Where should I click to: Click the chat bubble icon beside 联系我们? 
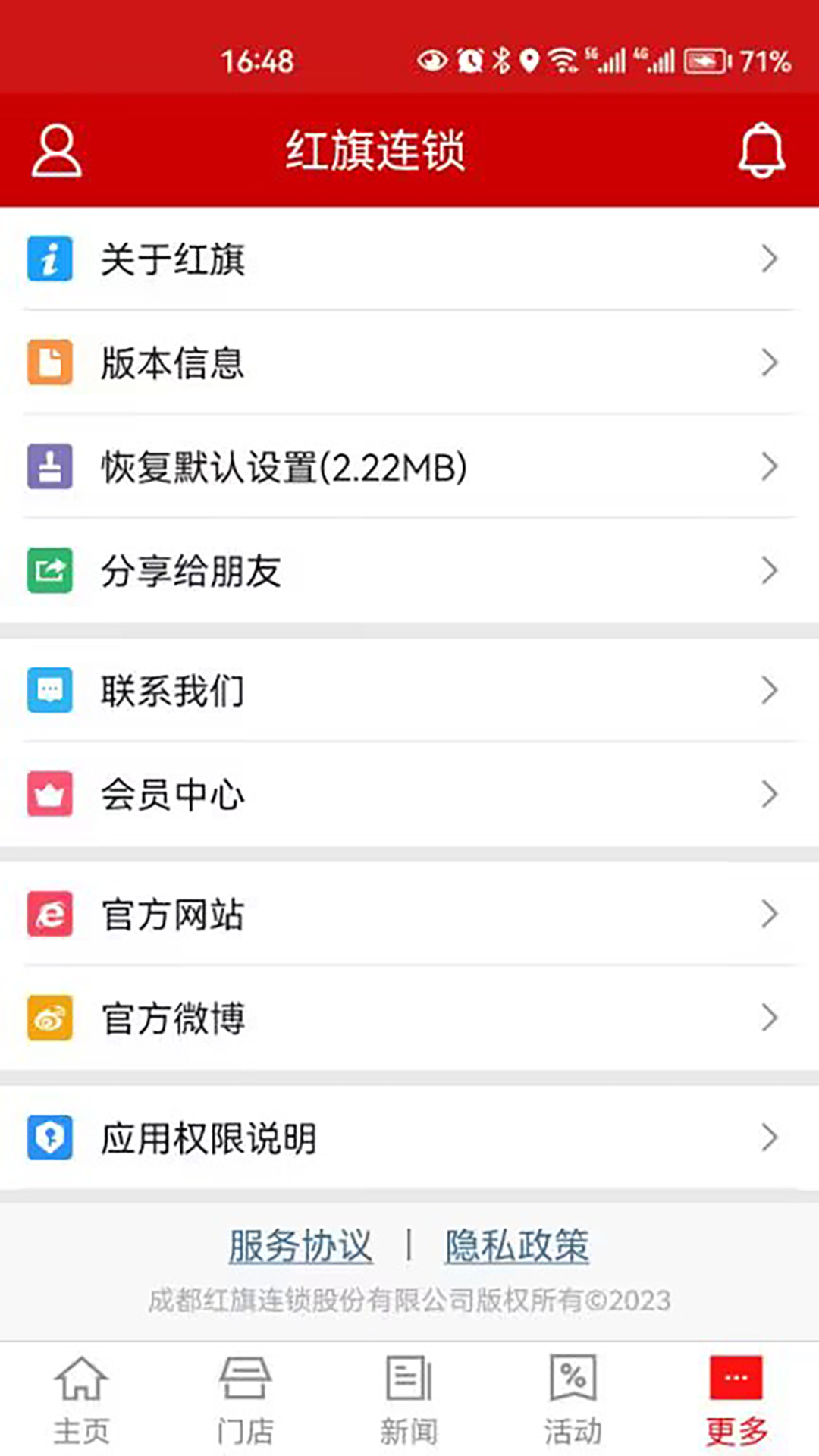[x=49, y=690]
